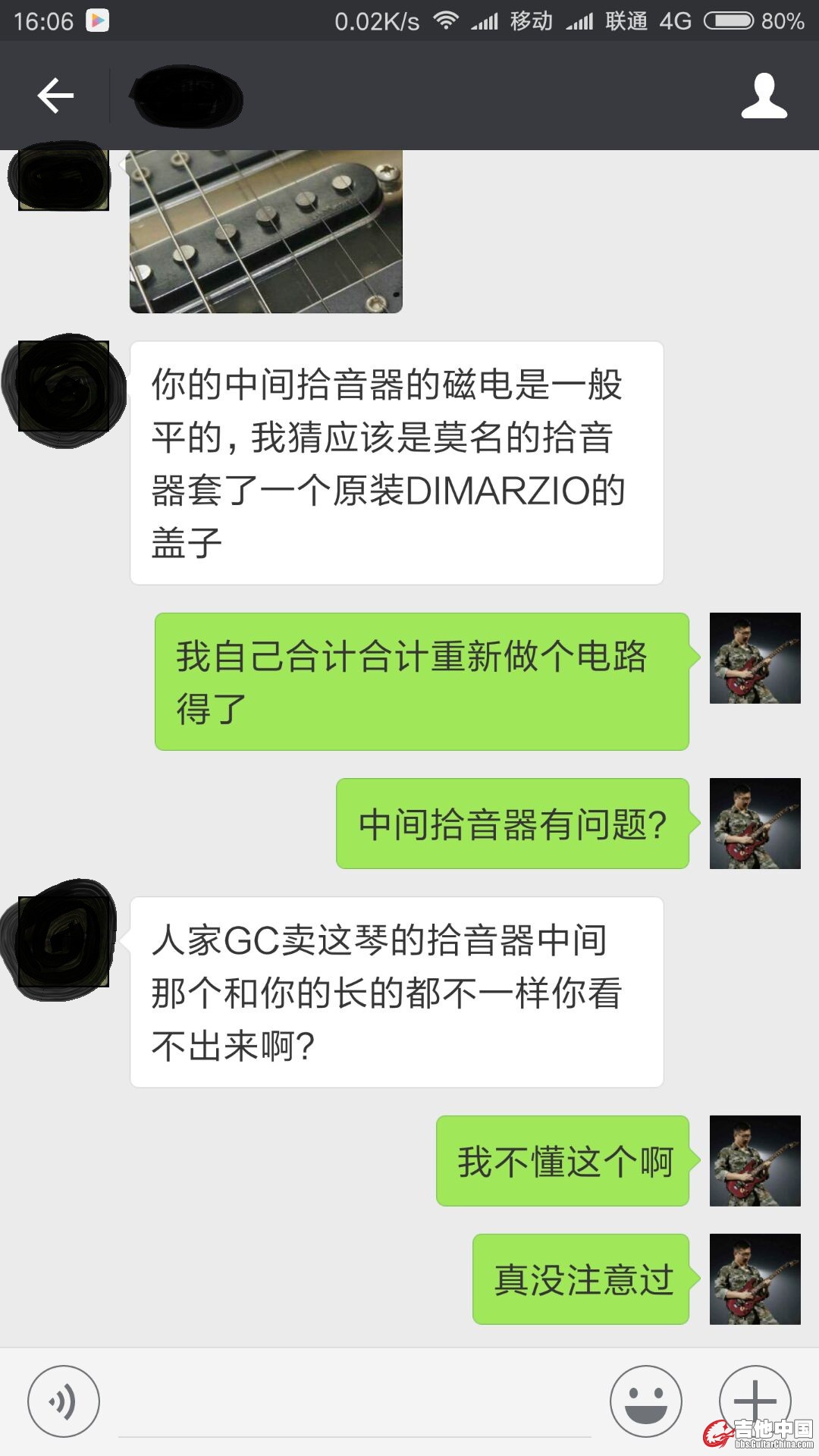Screen dimensions: 819x1456
Task: Open the plus attachment menu
Action: pos(755,1401)
